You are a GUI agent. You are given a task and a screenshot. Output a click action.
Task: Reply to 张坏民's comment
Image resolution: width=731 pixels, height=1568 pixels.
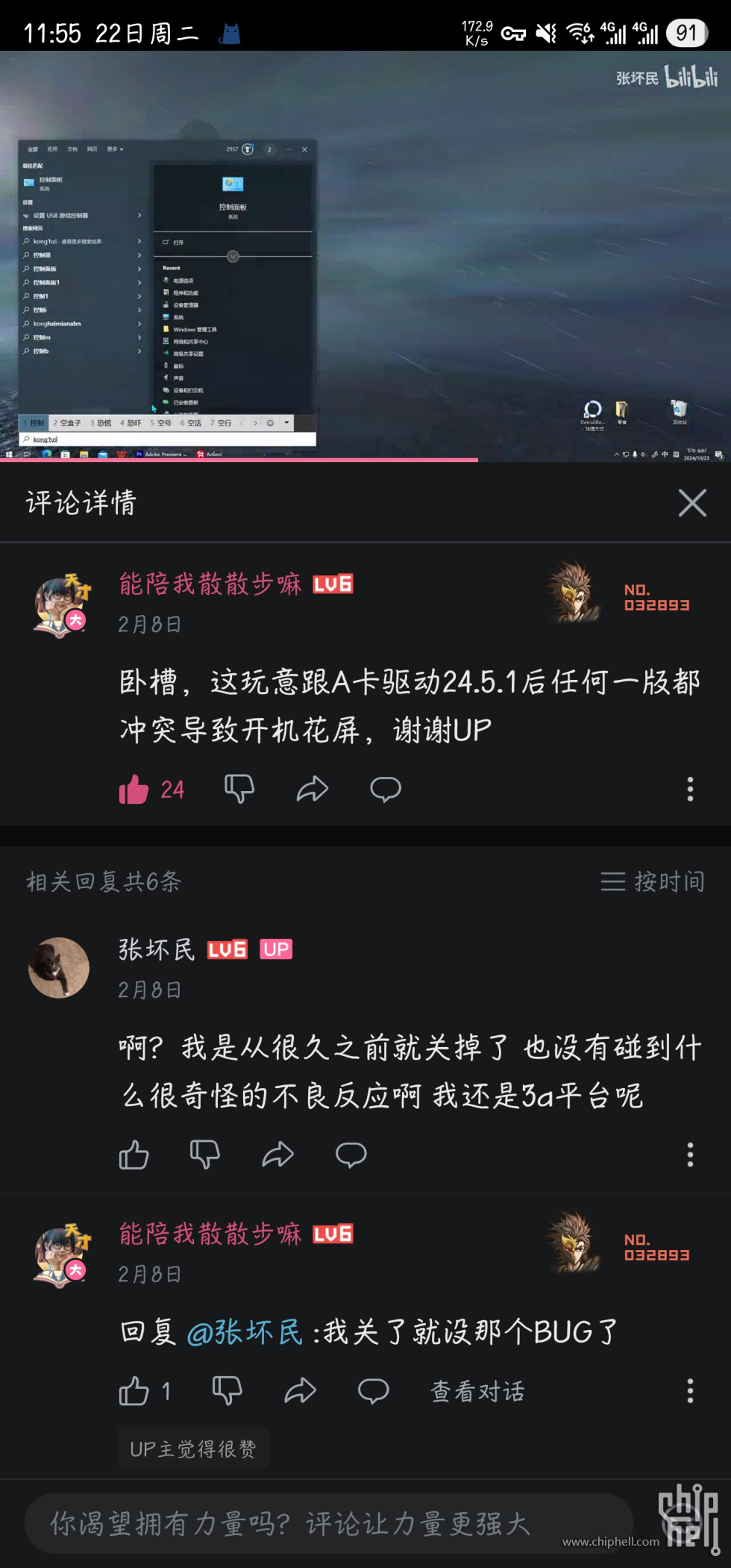(x=351, y=1155)
